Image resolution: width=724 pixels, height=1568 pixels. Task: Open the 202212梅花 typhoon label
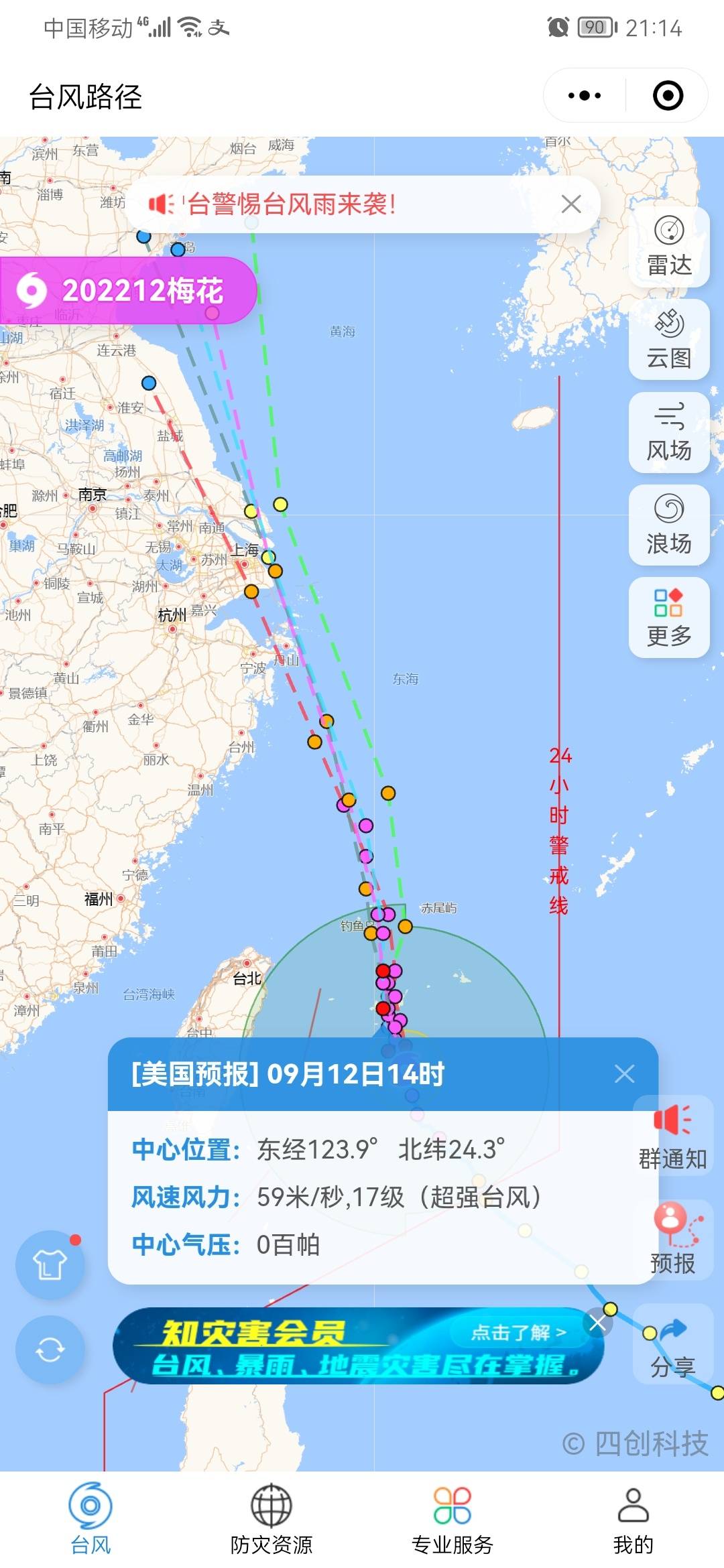[127, 291]
